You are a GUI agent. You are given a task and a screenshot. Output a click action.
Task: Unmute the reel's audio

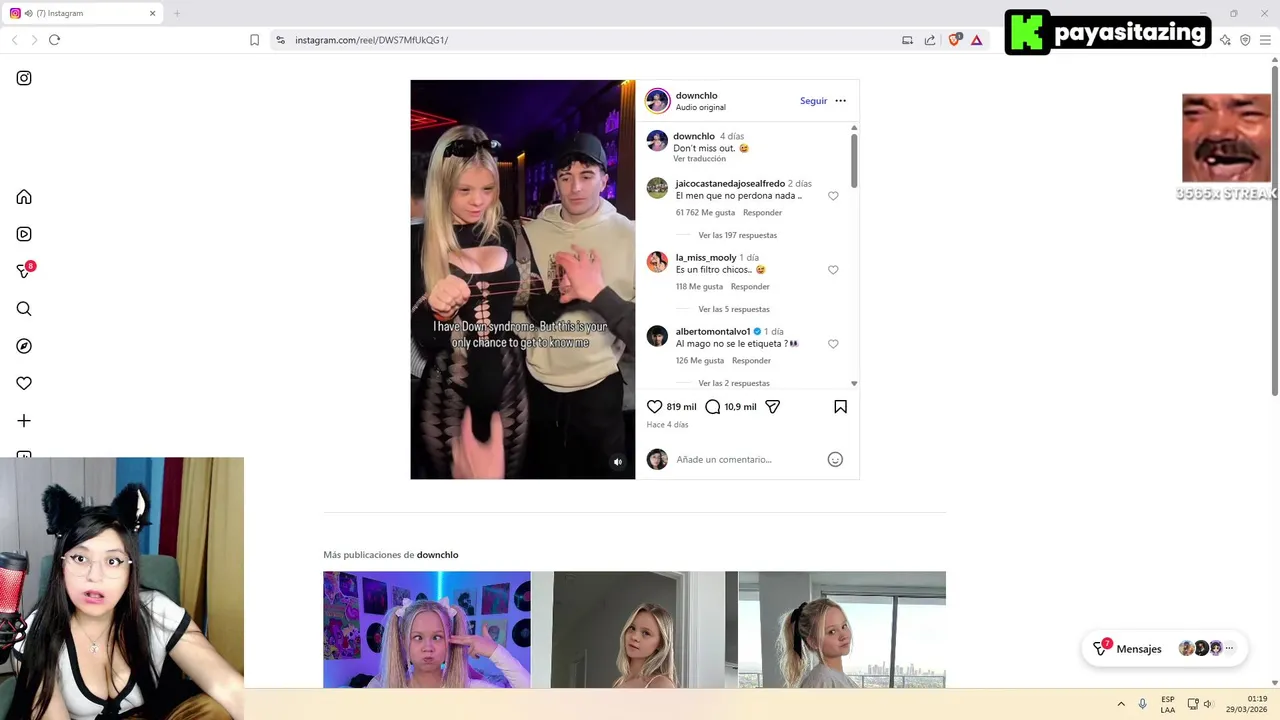[617, 462]
